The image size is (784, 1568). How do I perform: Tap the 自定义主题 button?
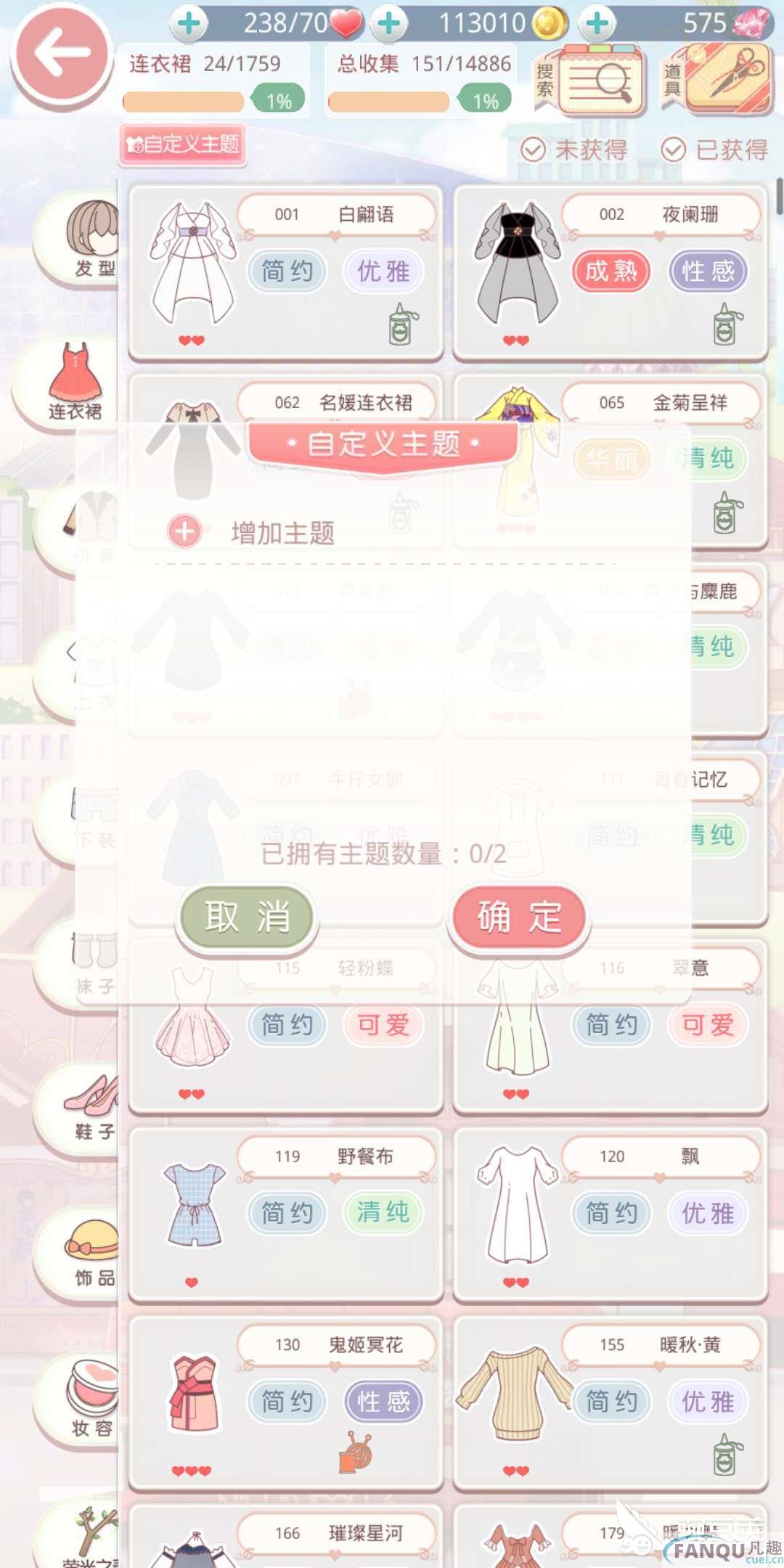click(x=183, y=144)
